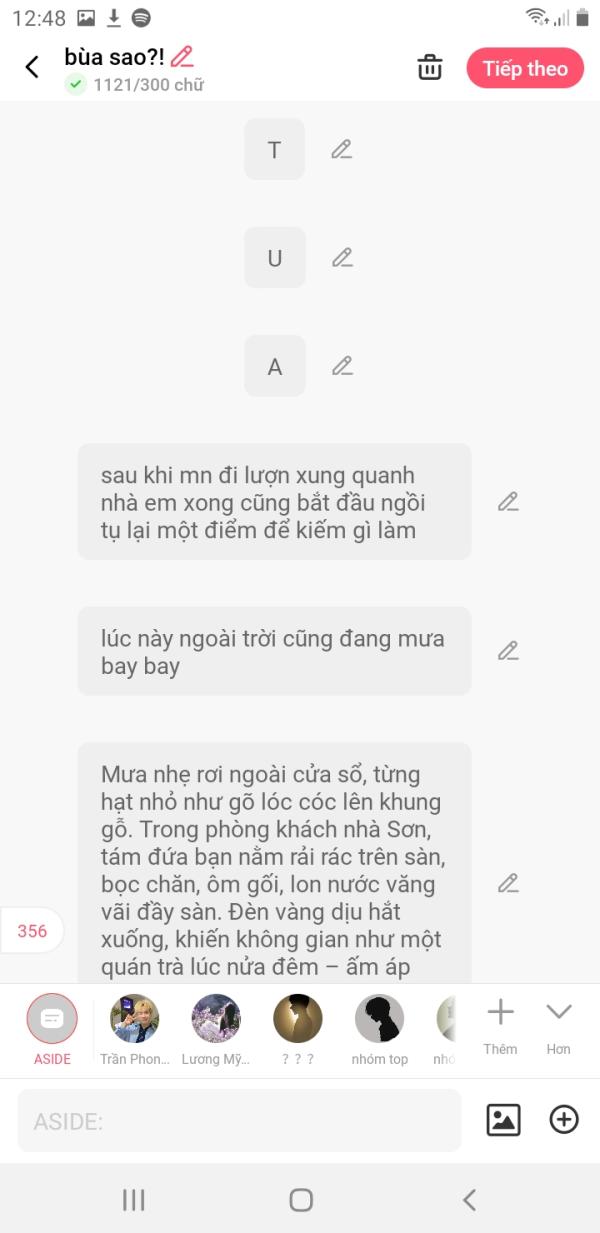Go back using the top arrow

(32, 67)
